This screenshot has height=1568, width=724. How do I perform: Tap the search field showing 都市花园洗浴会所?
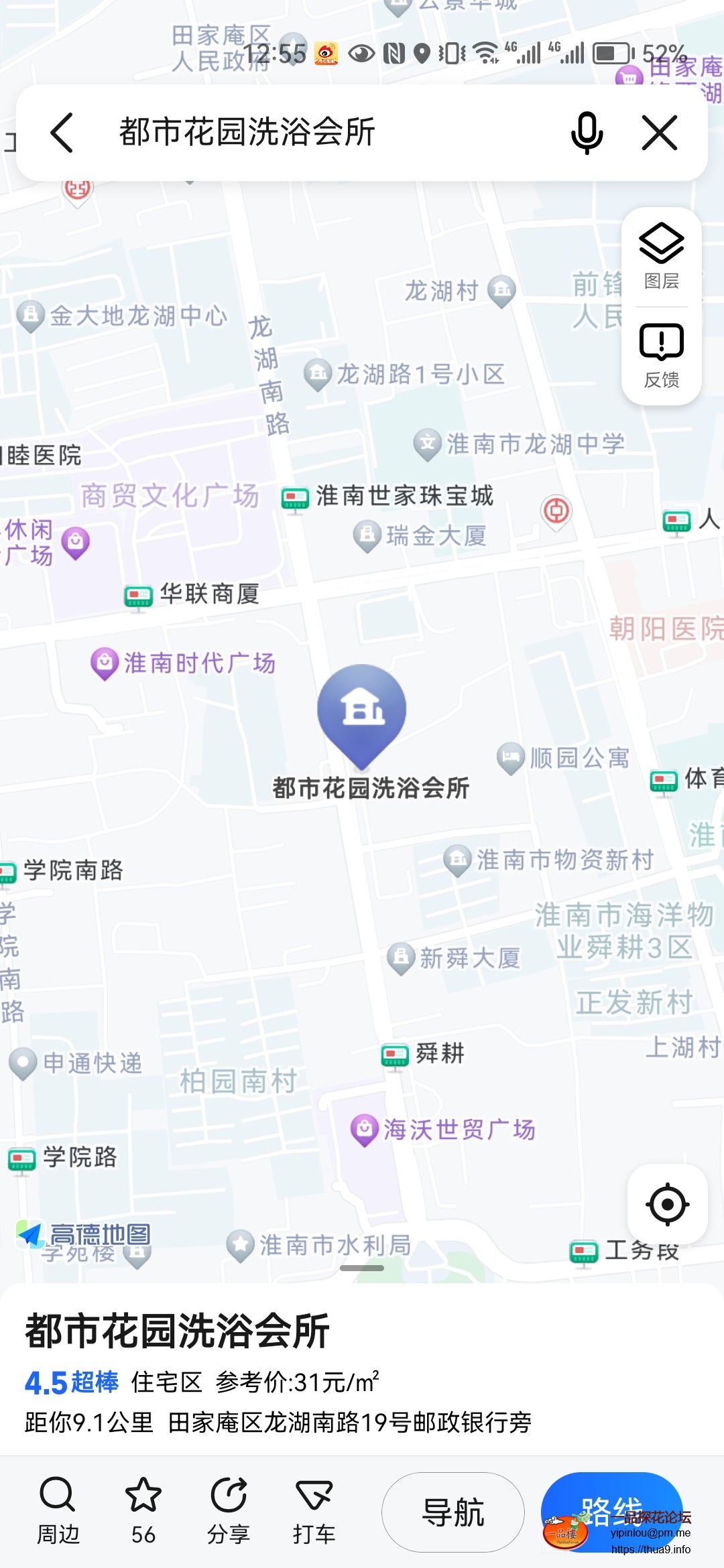(x=322, y=133)
